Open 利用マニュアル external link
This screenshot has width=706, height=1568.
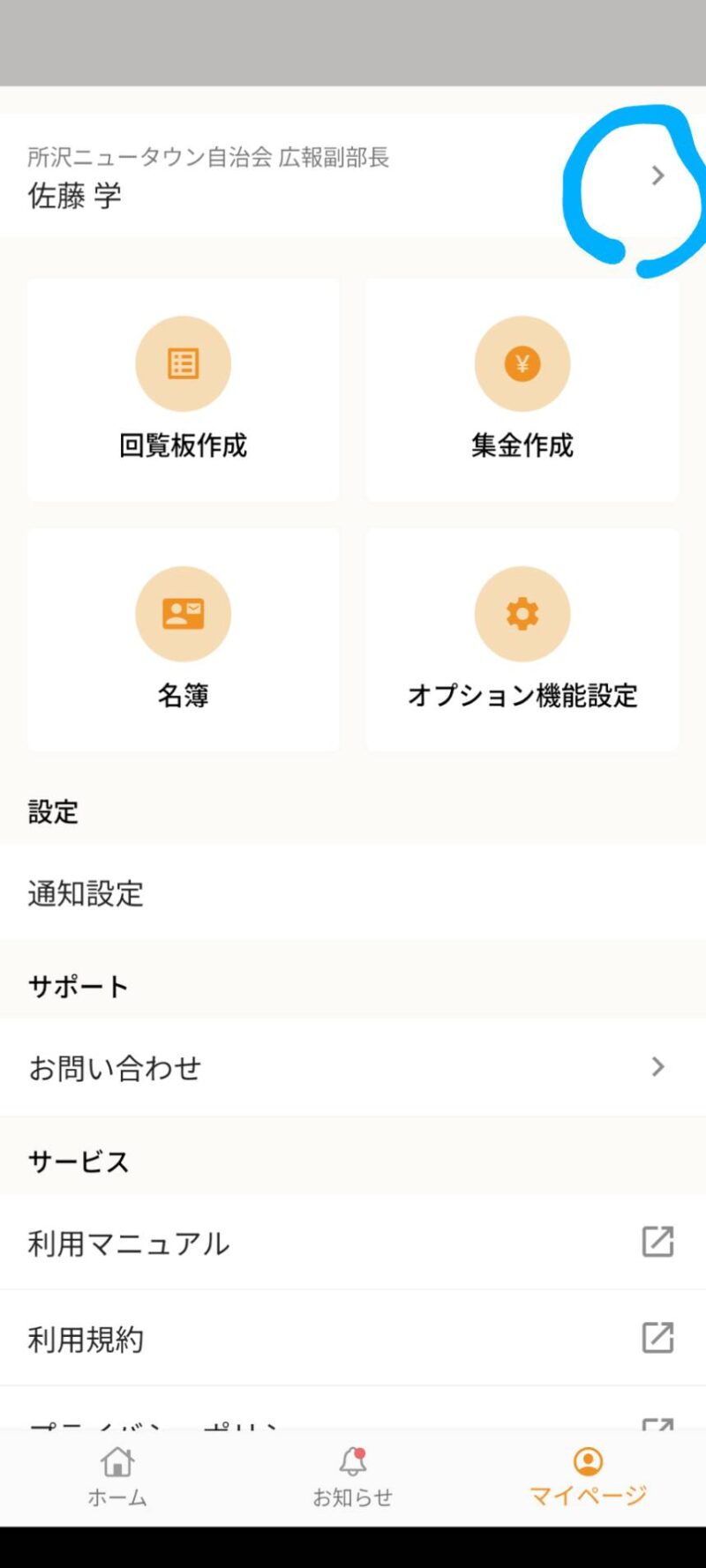pyautogui.click(x=353, y=1243)
